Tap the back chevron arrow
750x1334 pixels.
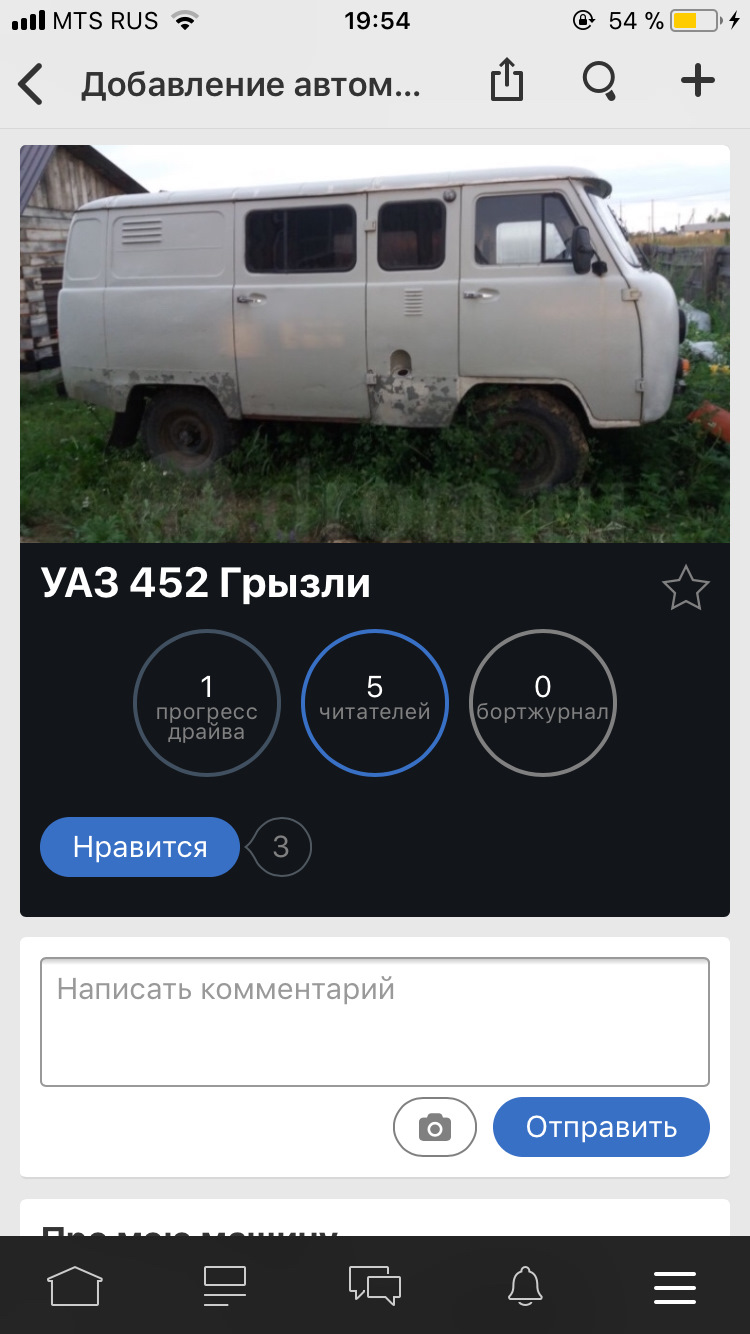pos(30,83)
